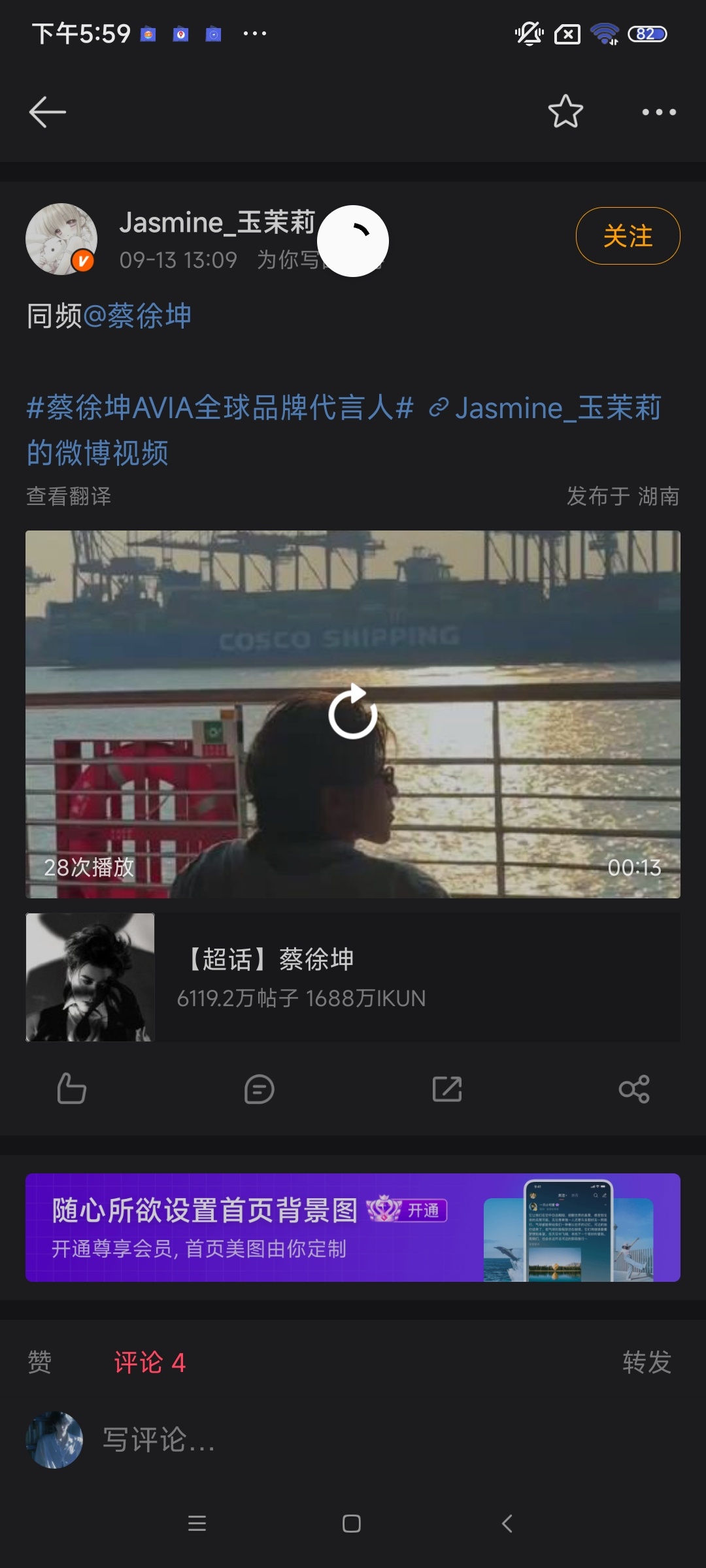Viewport: 706px width, 1568px height.
Task: Replay the video
Action: (353, 711)
